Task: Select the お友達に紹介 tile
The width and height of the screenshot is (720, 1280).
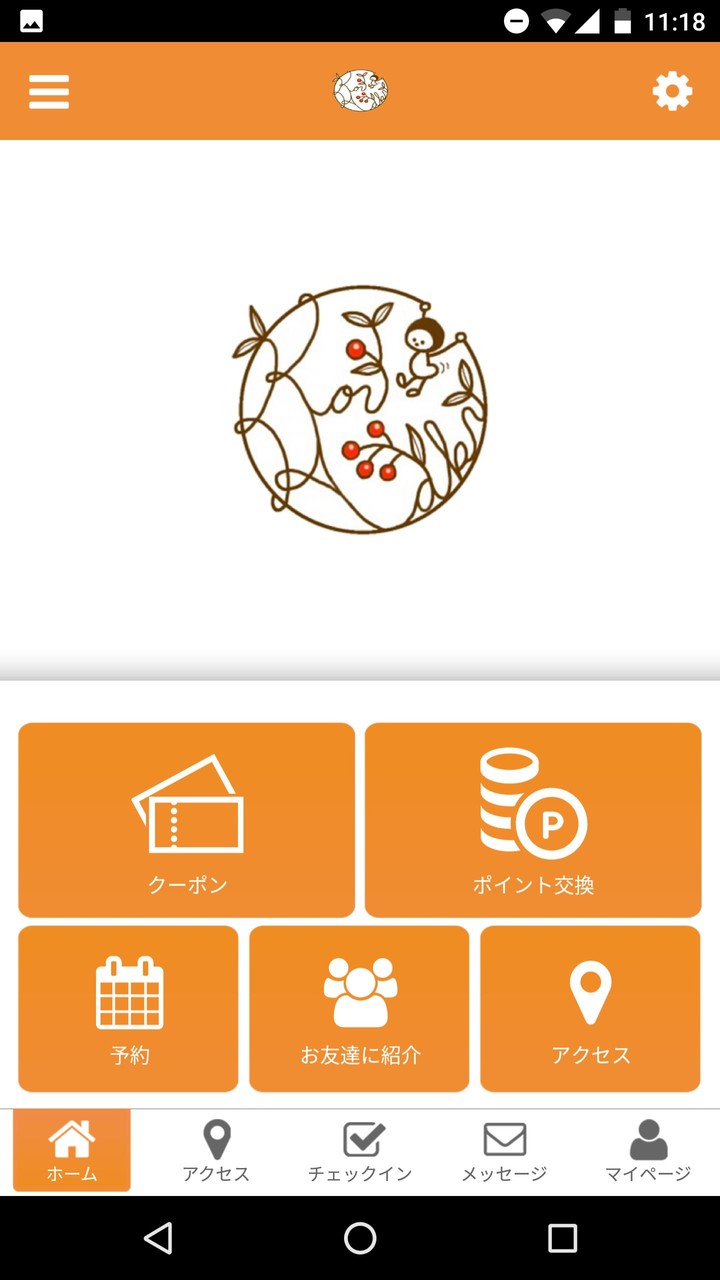Action: (x=359, y=1008)
